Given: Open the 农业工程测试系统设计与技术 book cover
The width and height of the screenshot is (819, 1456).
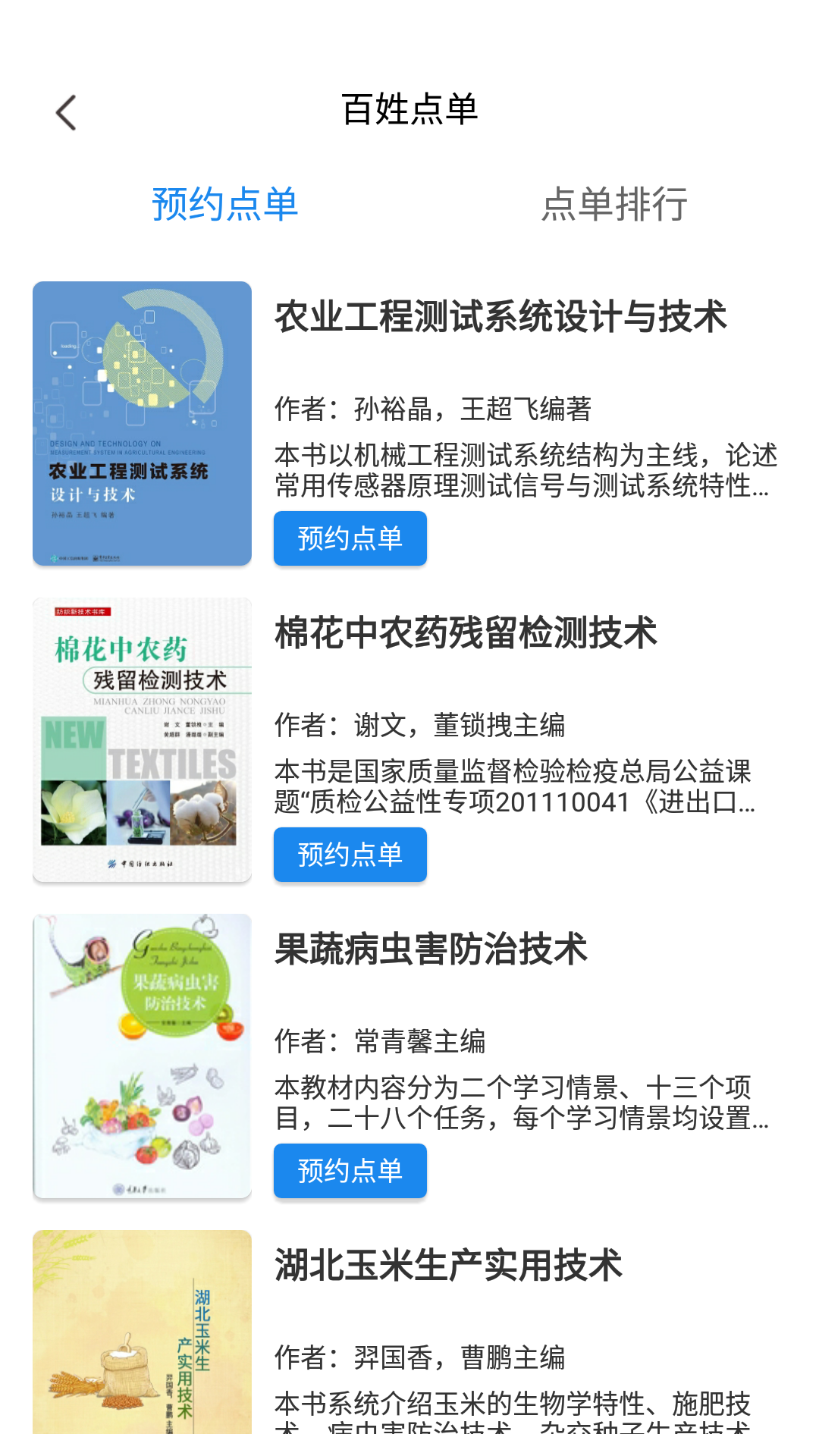Looking at the screenshot, I should click(x=141, y=423).
